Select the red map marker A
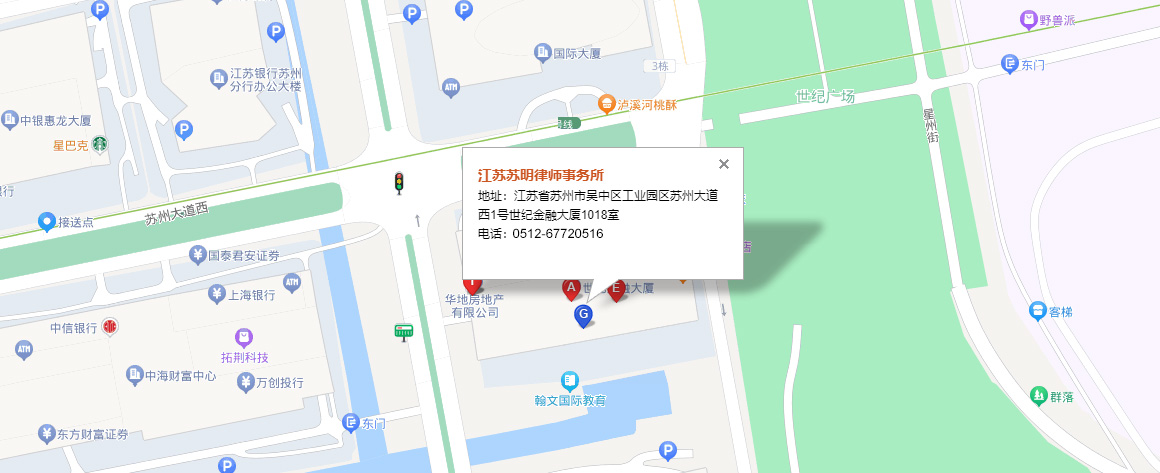Image resolution: width=1160 pixels, height=473 pixels. (x=571, y=290)
